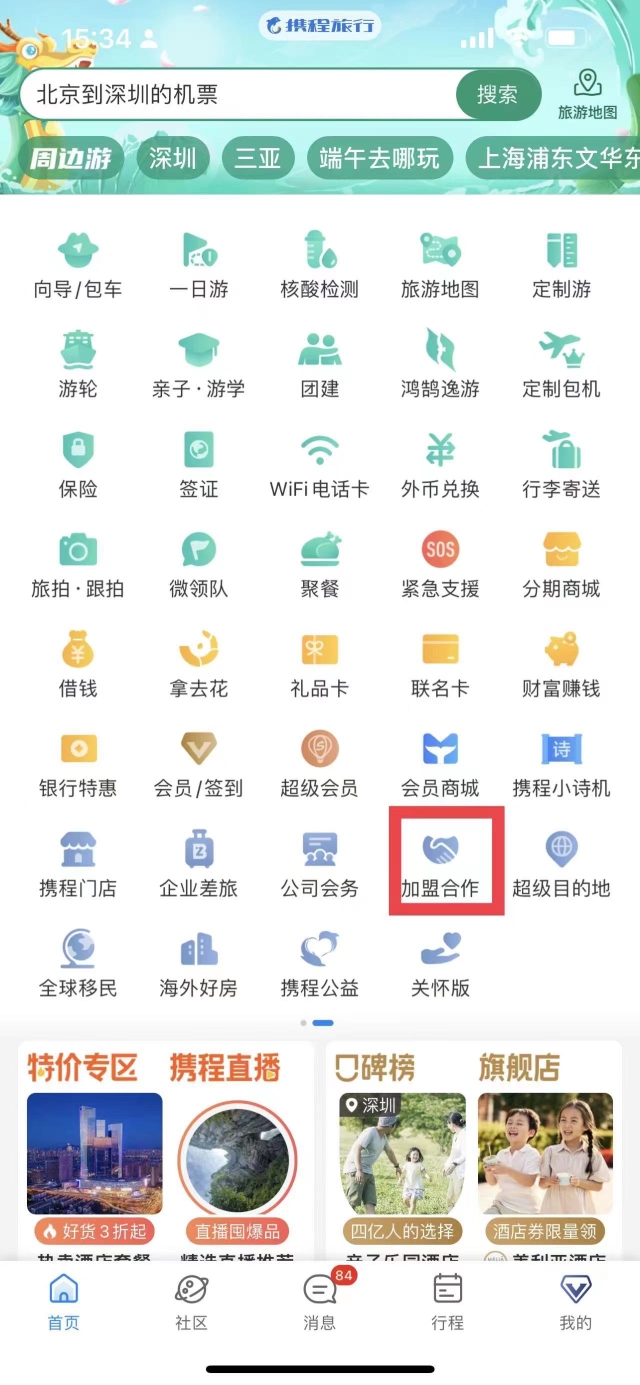Select the 三亚 chip
Image resolution: width=640 pixels, height=1385 pixels.
[257, 158]
